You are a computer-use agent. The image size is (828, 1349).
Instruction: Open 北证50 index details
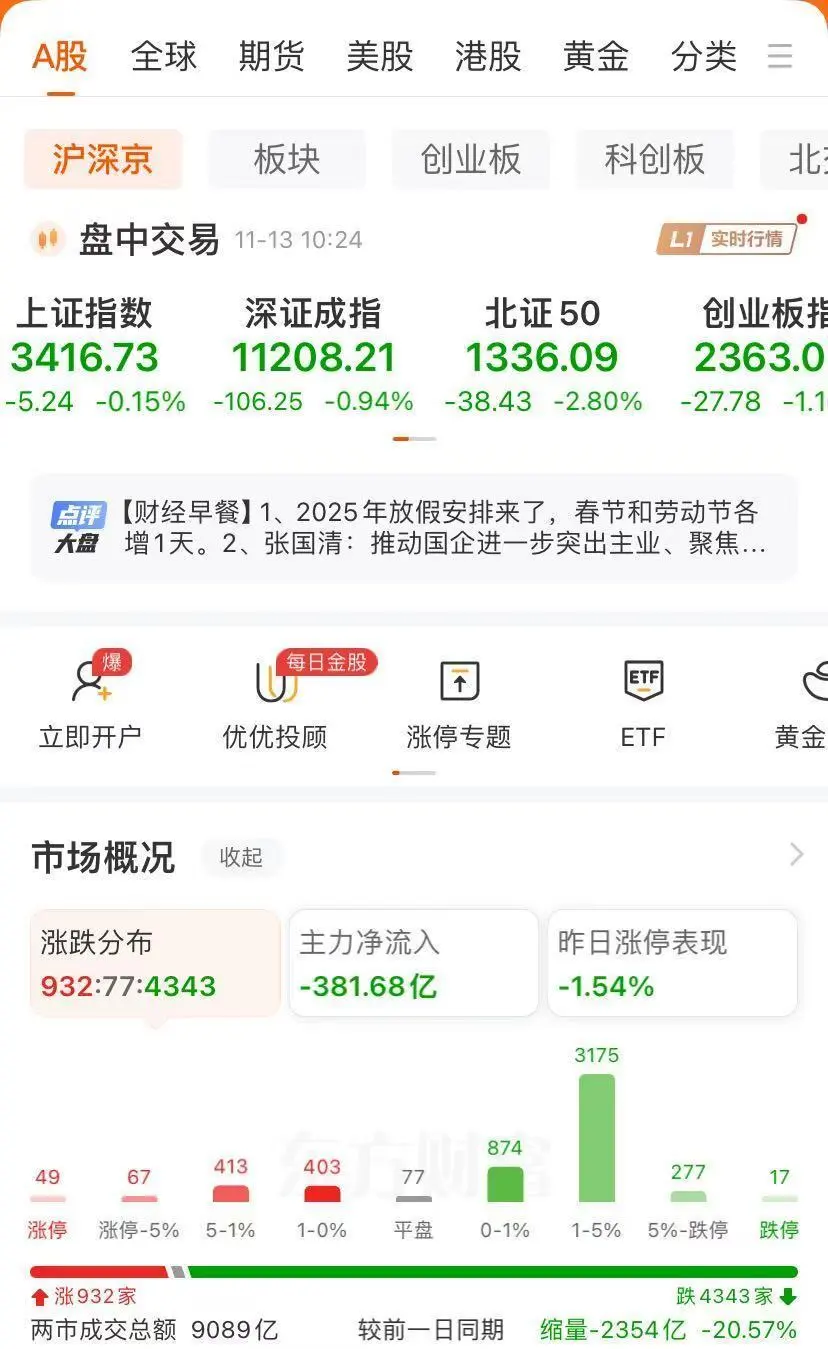click(x=543, y=357)
